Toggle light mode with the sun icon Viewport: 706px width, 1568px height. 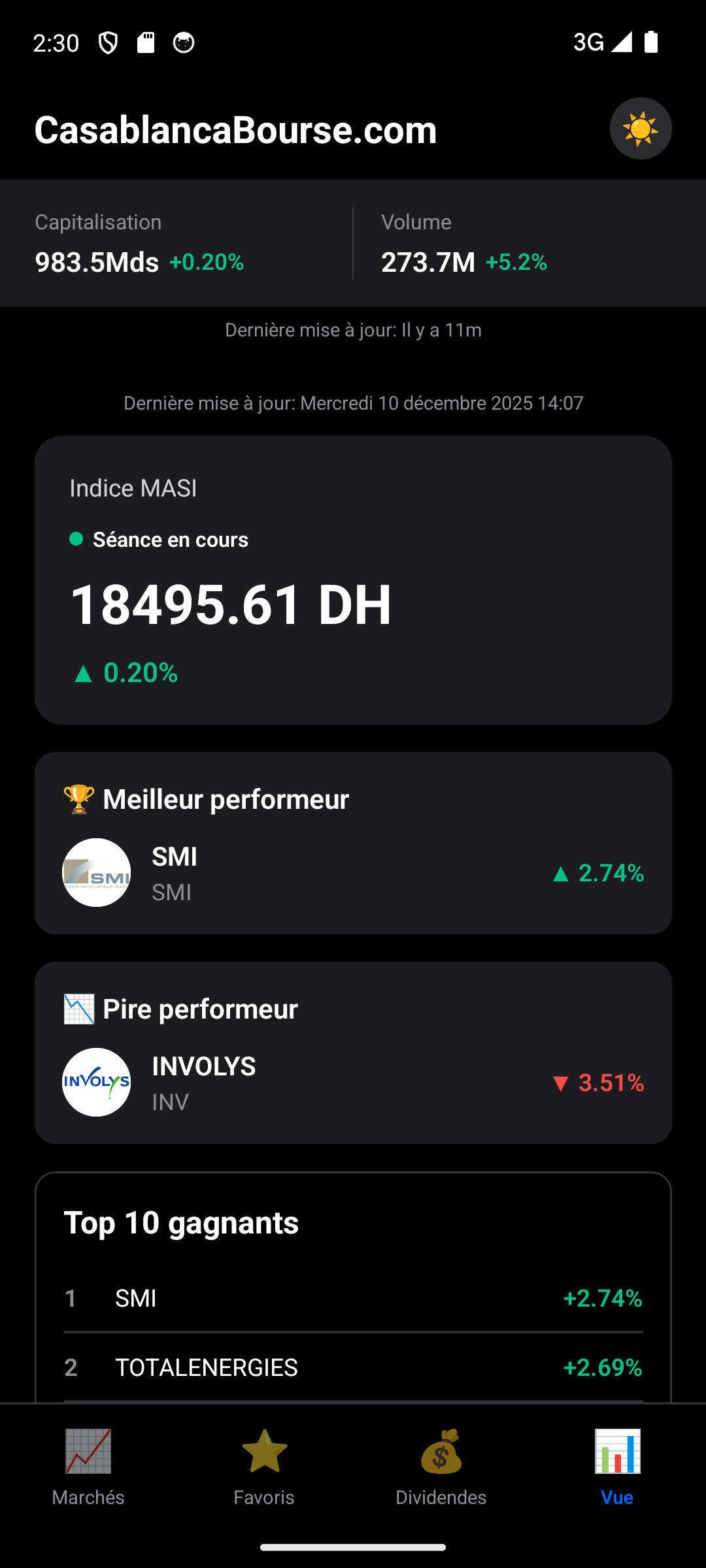[639, 128]
